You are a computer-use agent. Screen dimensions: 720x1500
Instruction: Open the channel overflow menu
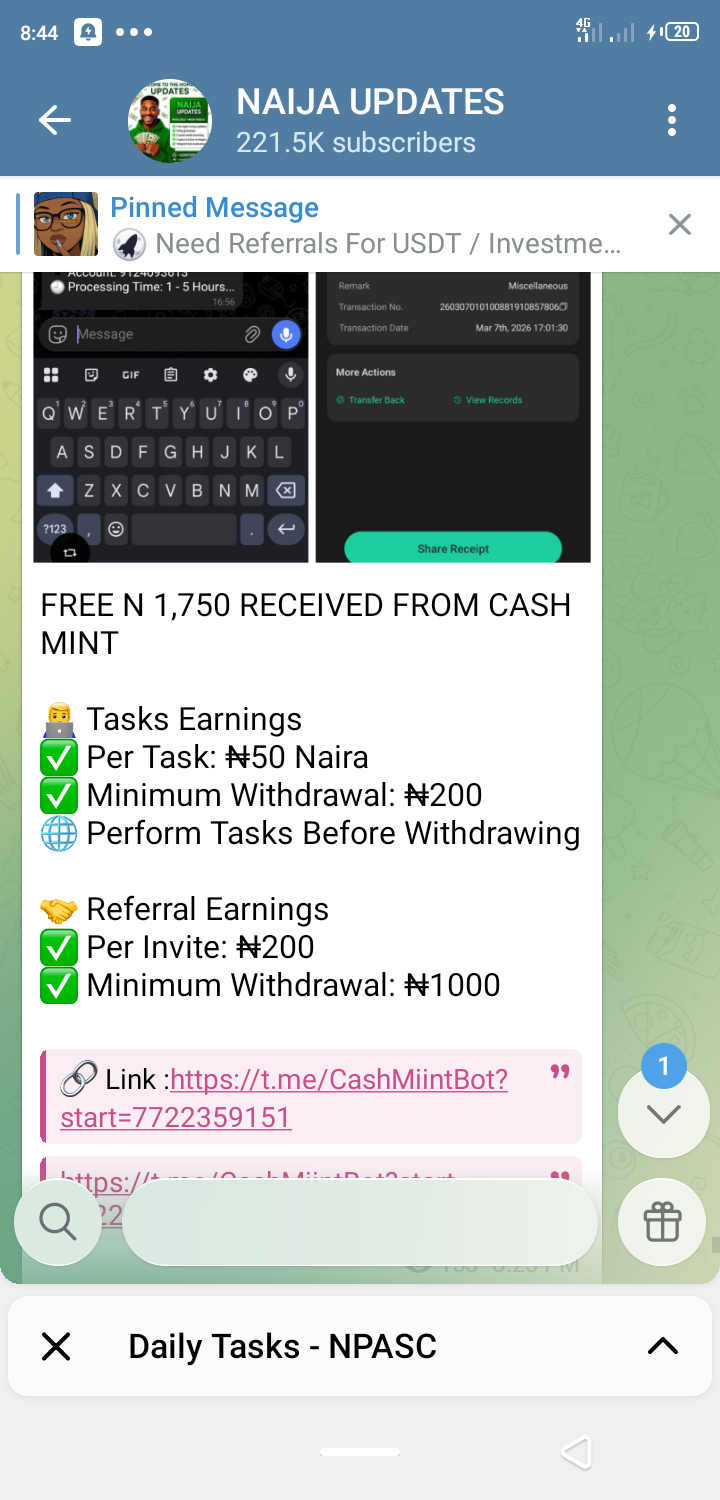(x=672, y=121)
